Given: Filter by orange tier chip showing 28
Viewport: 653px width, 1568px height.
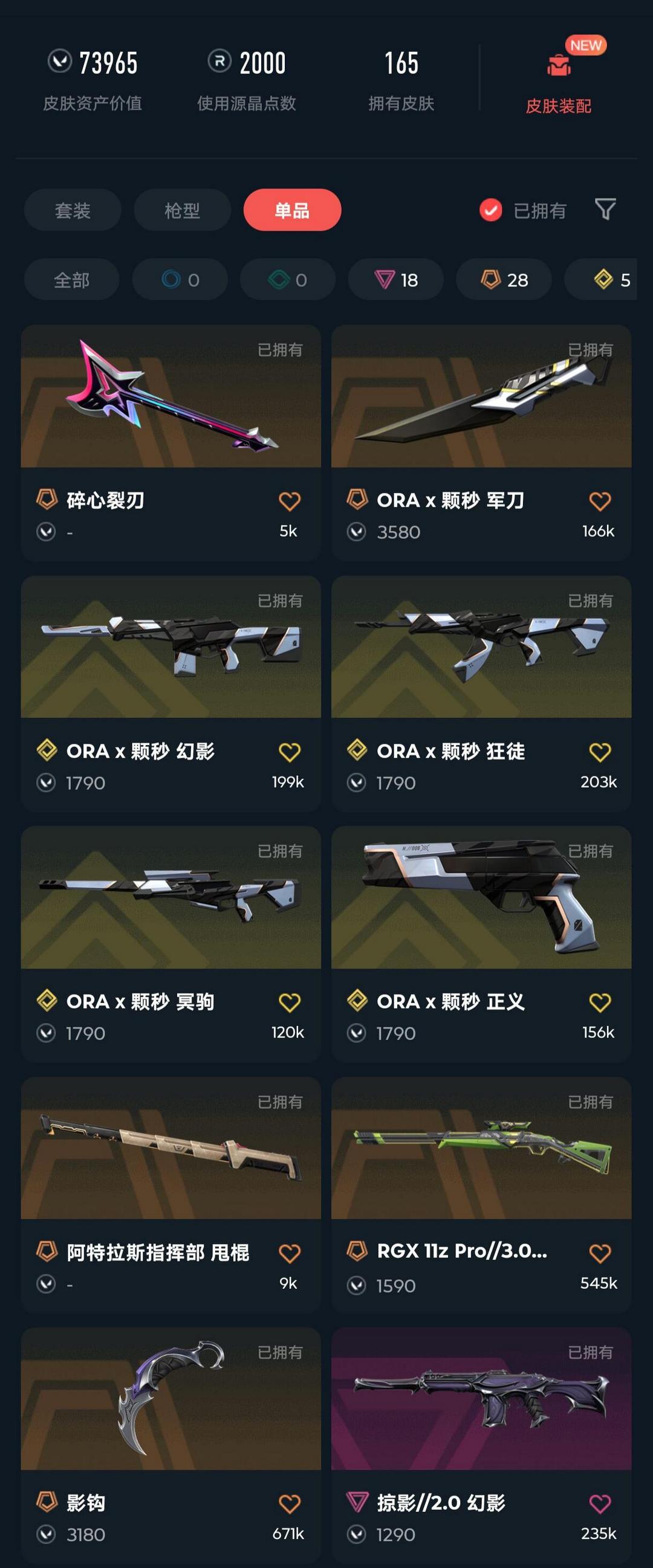Looking at the screenshot, I should [x=504, y=279].
